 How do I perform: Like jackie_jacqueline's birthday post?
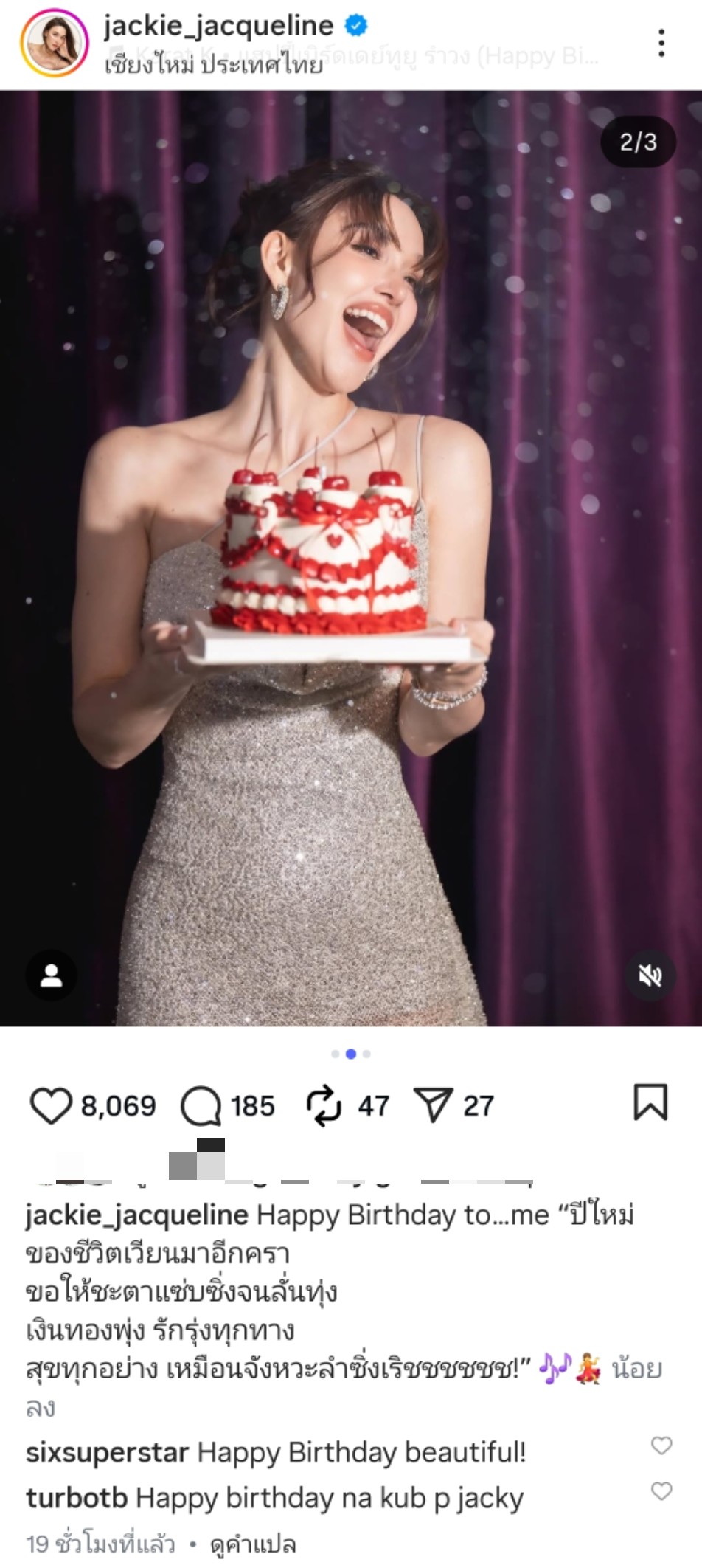50,1106
